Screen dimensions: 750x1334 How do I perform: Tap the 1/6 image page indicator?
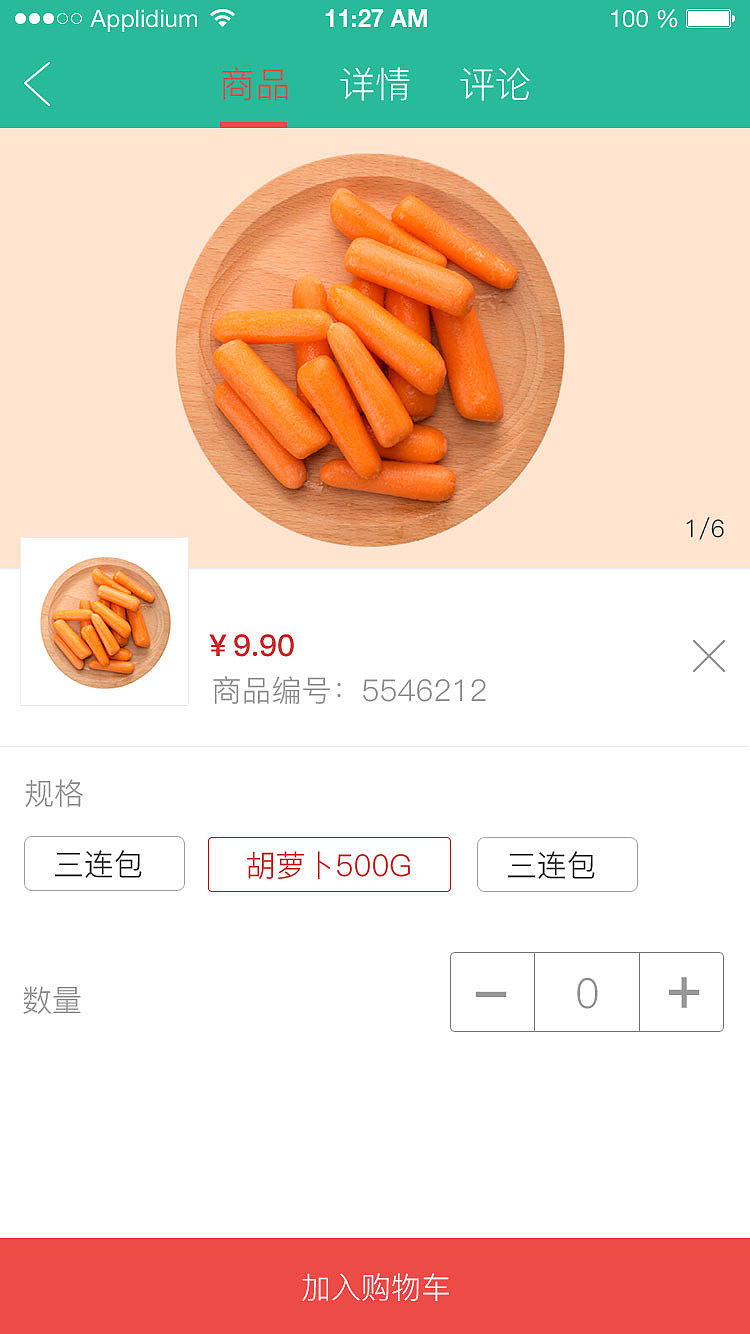[704, 528]
